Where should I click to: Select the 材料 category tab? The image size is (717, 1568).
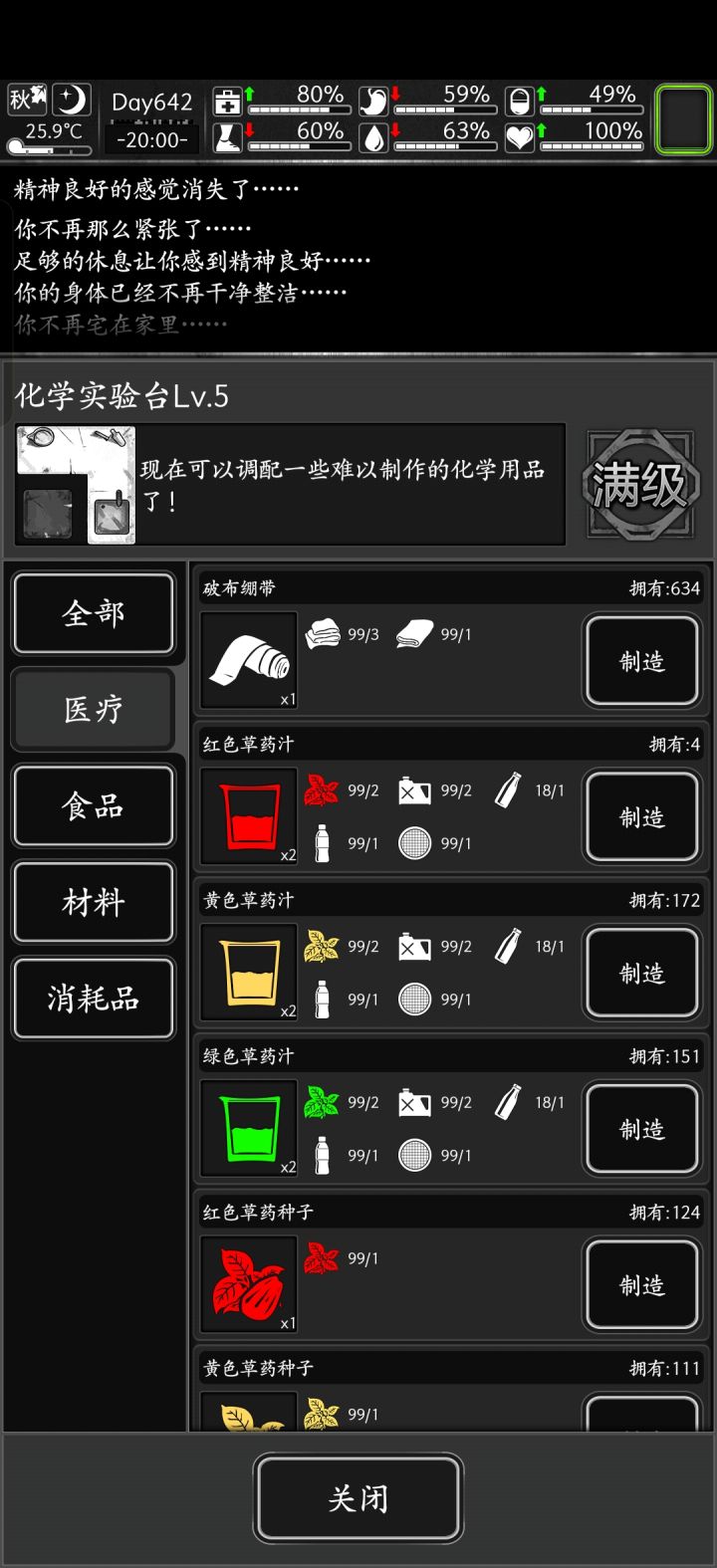(x=93, y=902)
